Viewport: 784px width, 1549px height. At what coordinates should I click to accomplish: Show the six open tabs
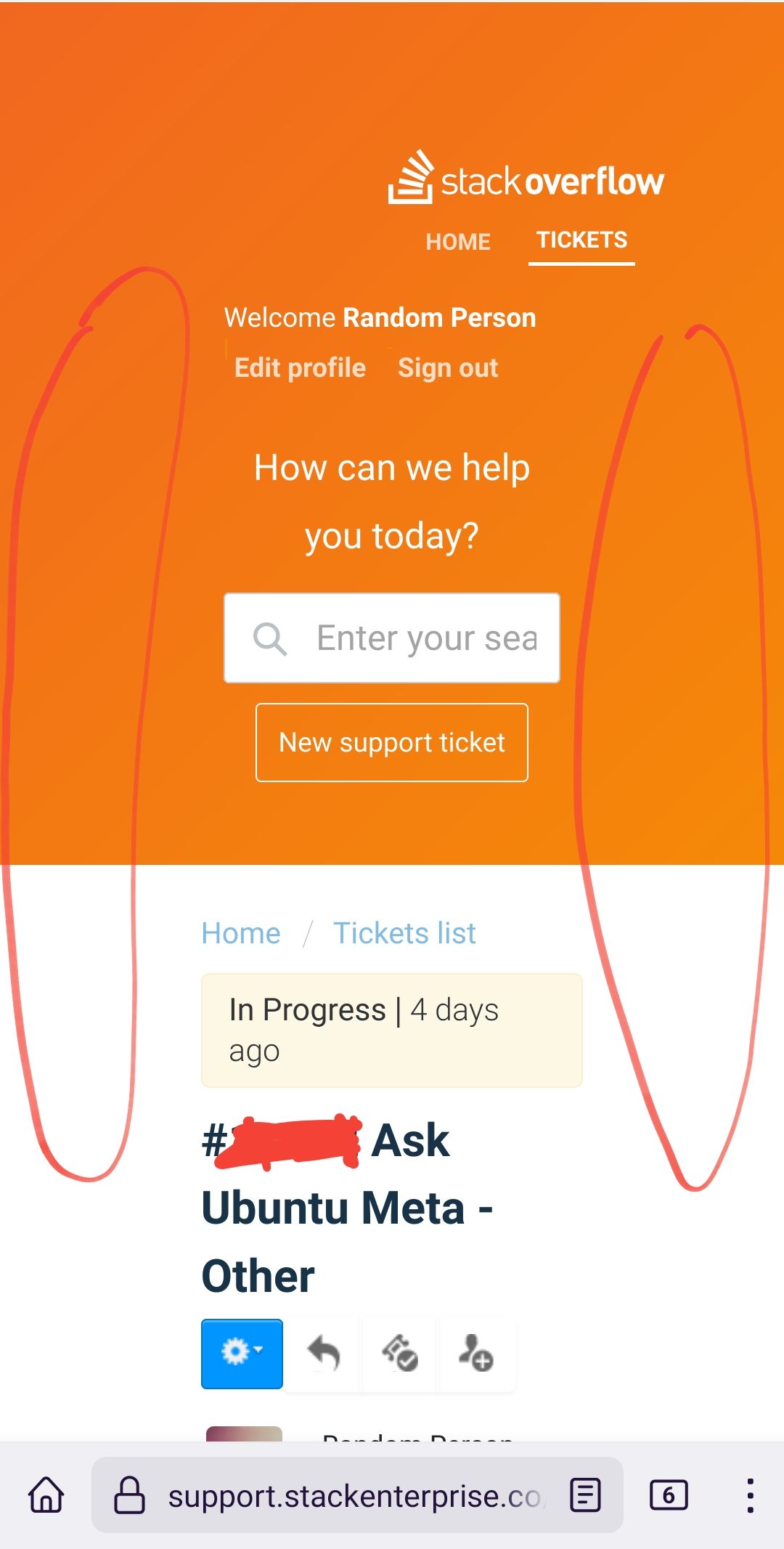point(669,1495)
